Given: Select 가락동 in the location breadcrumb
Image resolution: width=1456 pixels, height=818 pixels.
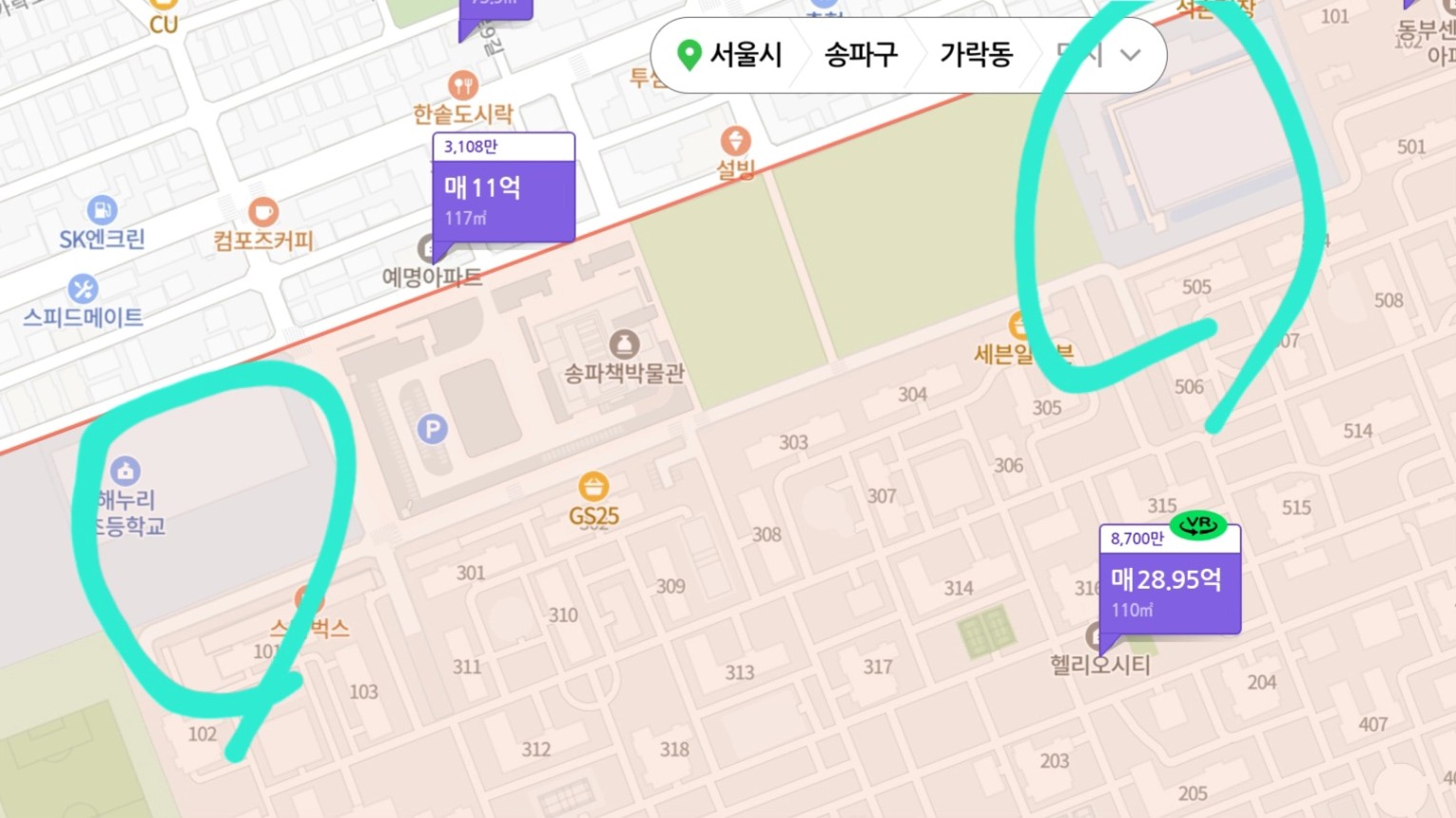Looking at the screenshot, I should (976, 54).
